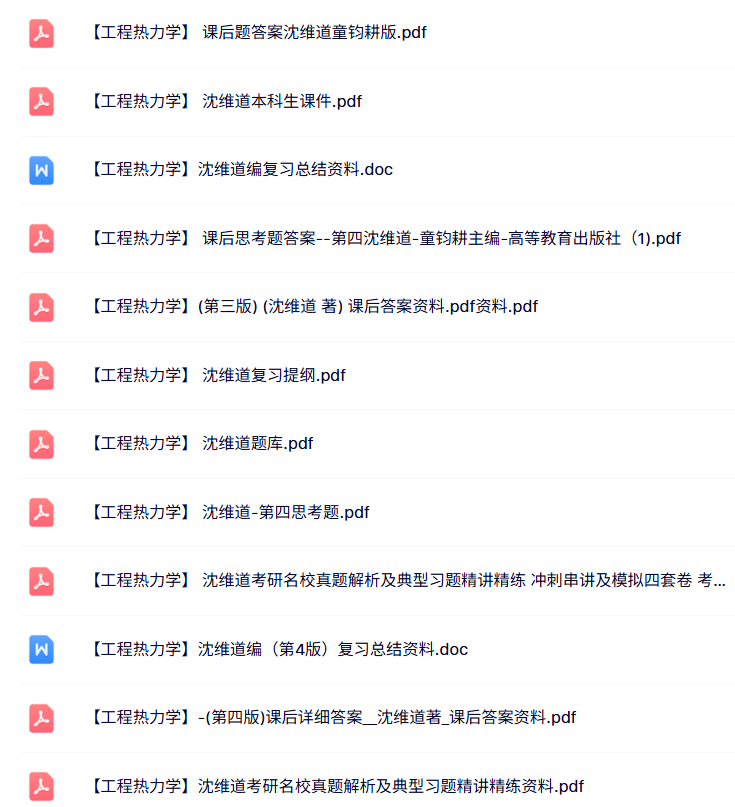Screen dimensions: 735x807
Task: Click the PDF icon for 第三版课后答案资料 file
Action: coord(41,307)
